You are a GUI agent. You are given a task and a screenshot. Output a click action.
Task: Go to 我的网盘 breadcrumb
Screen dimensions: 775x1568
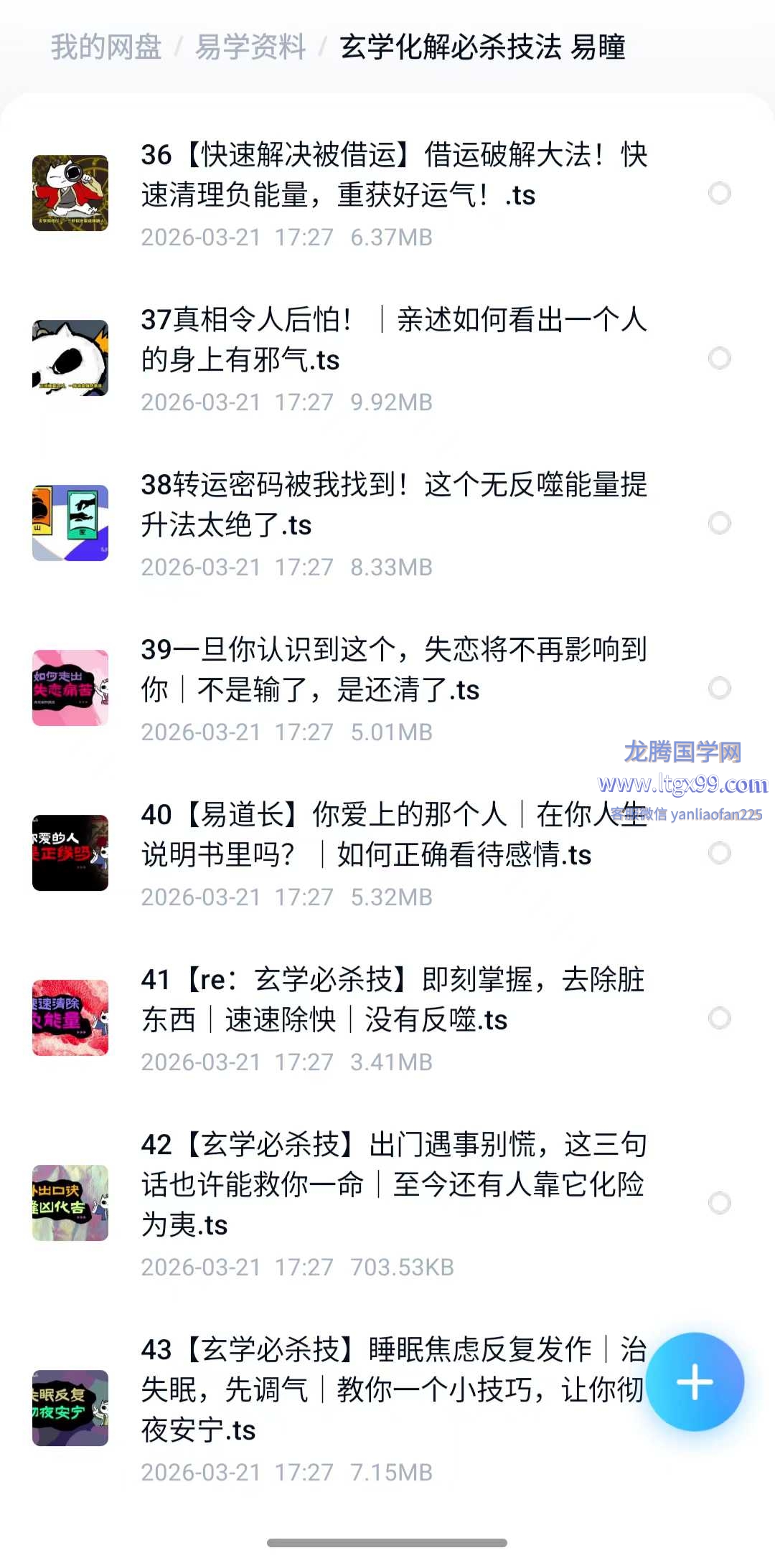click(105, 47)
